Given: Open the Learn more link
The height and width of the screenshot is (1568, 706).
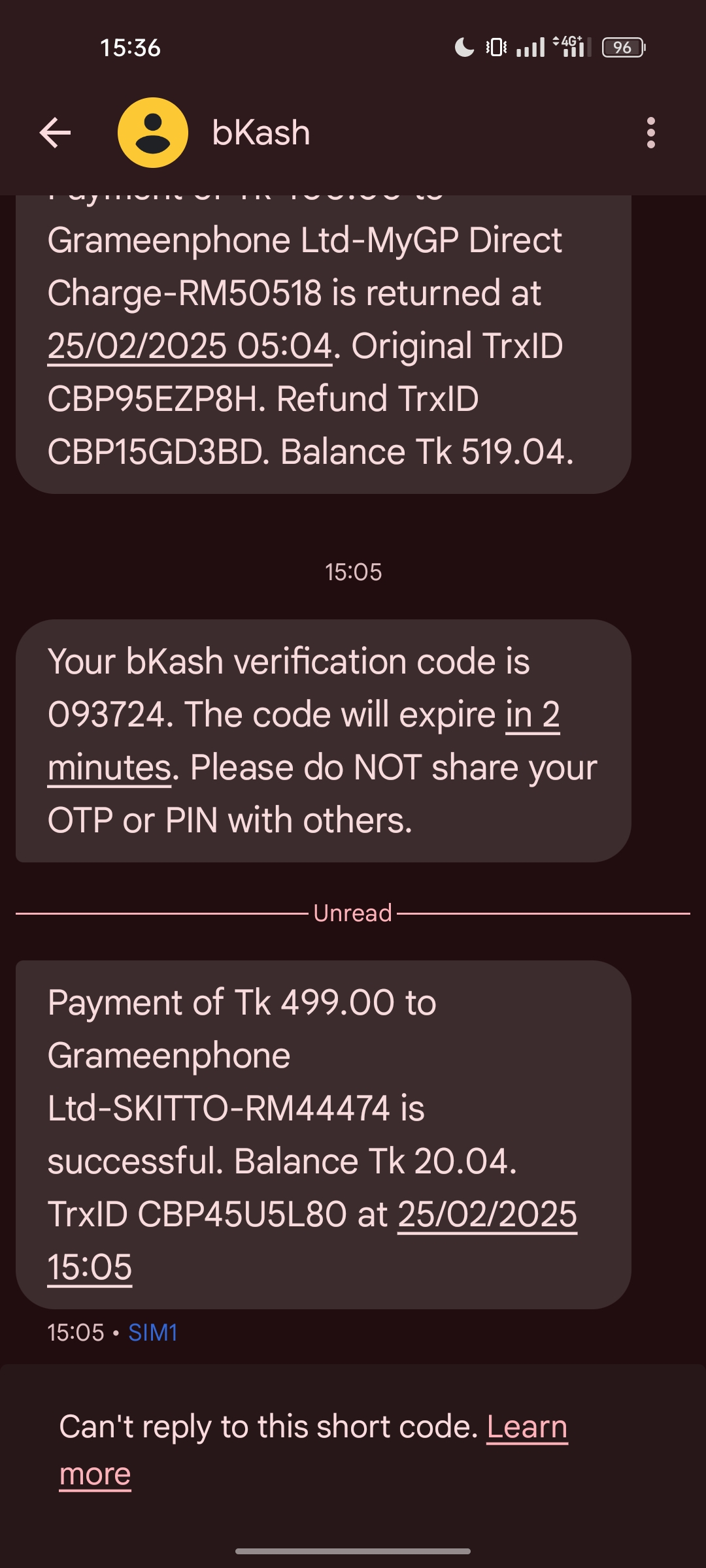Looking at the screenshot, I should click(527, 1427).
